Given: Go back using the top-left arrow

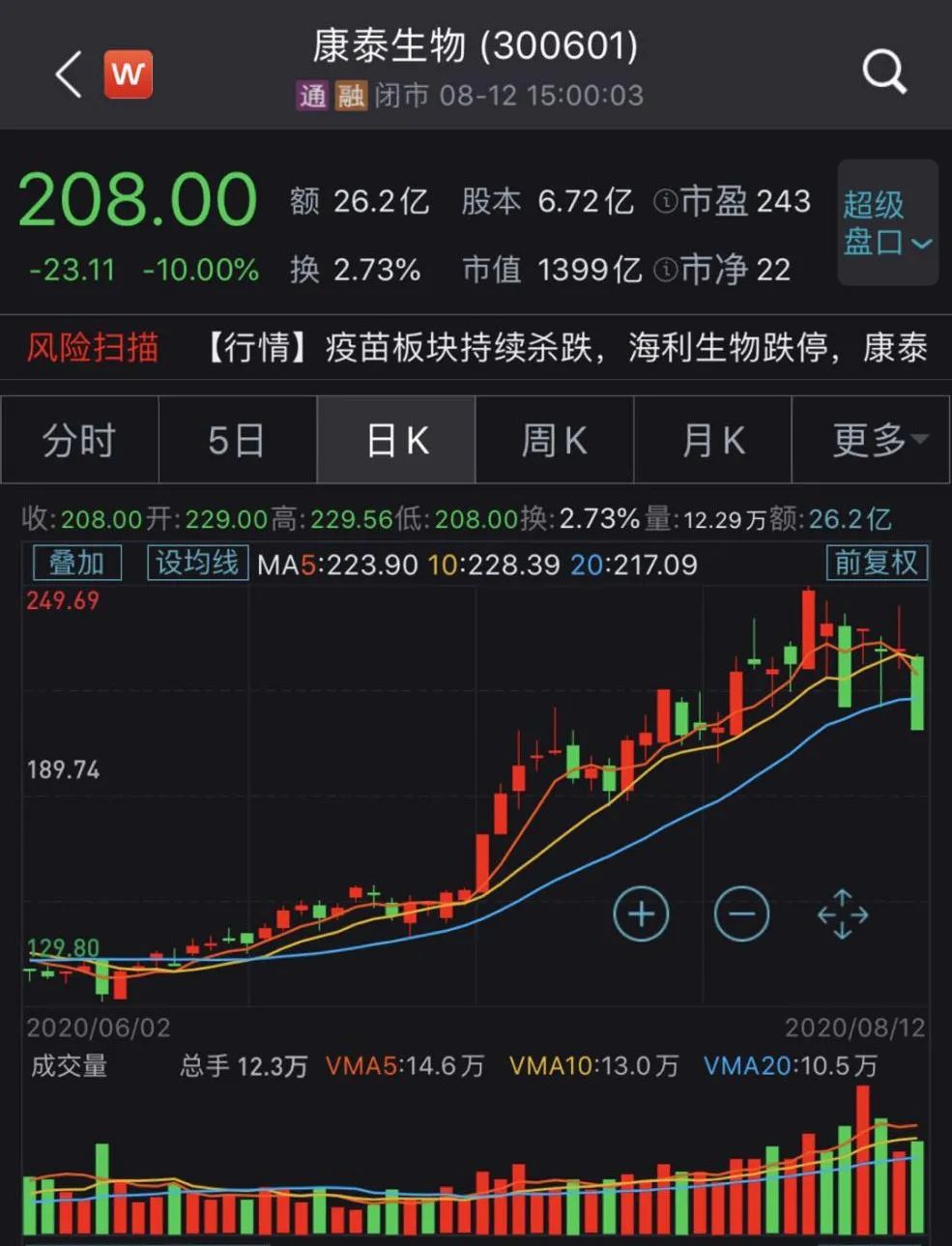Looking at the screenshot, I should click(68, 73).
